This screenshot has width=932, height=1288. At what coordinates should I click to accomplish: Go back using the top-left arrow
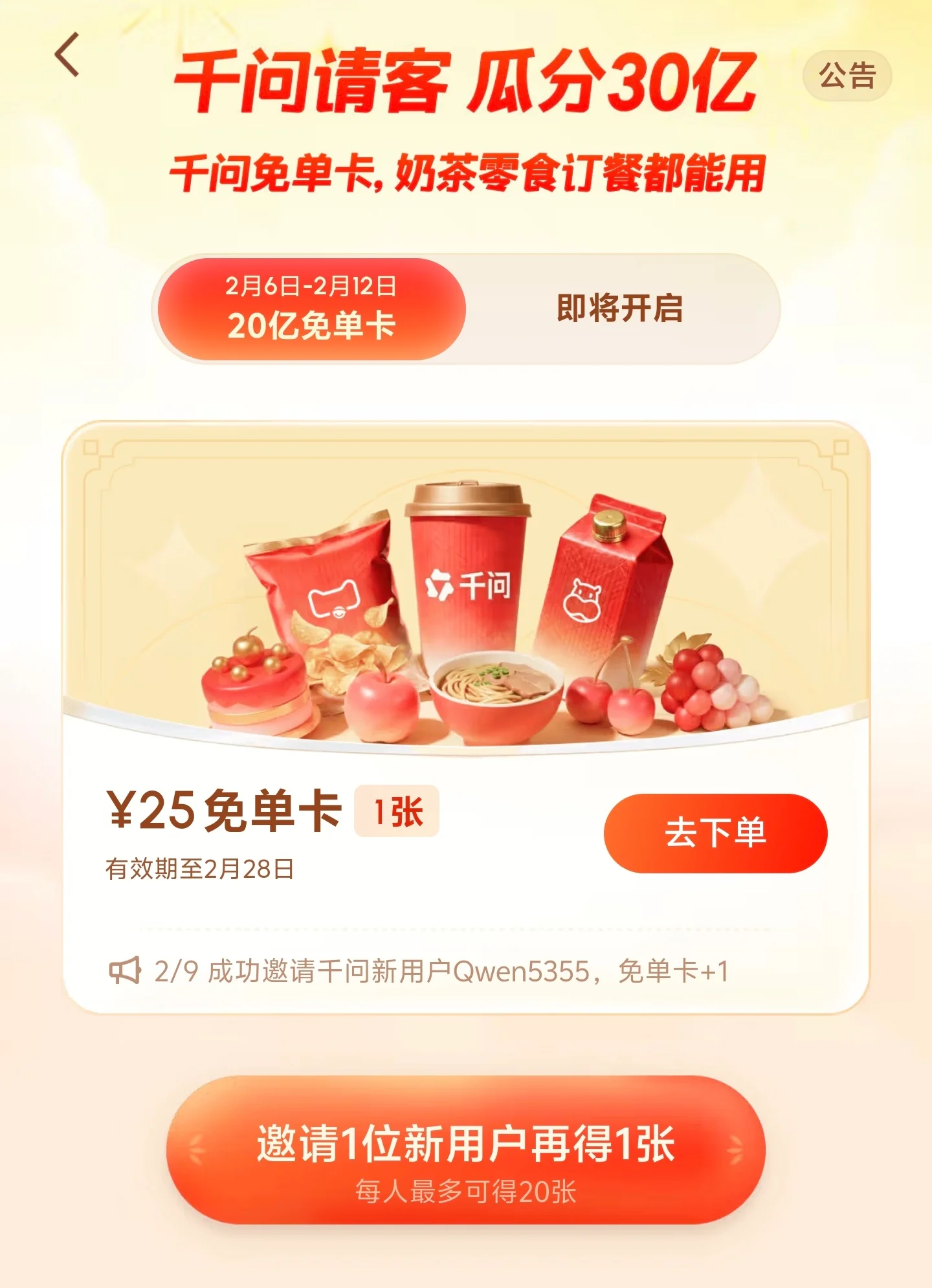coord(67,55)
